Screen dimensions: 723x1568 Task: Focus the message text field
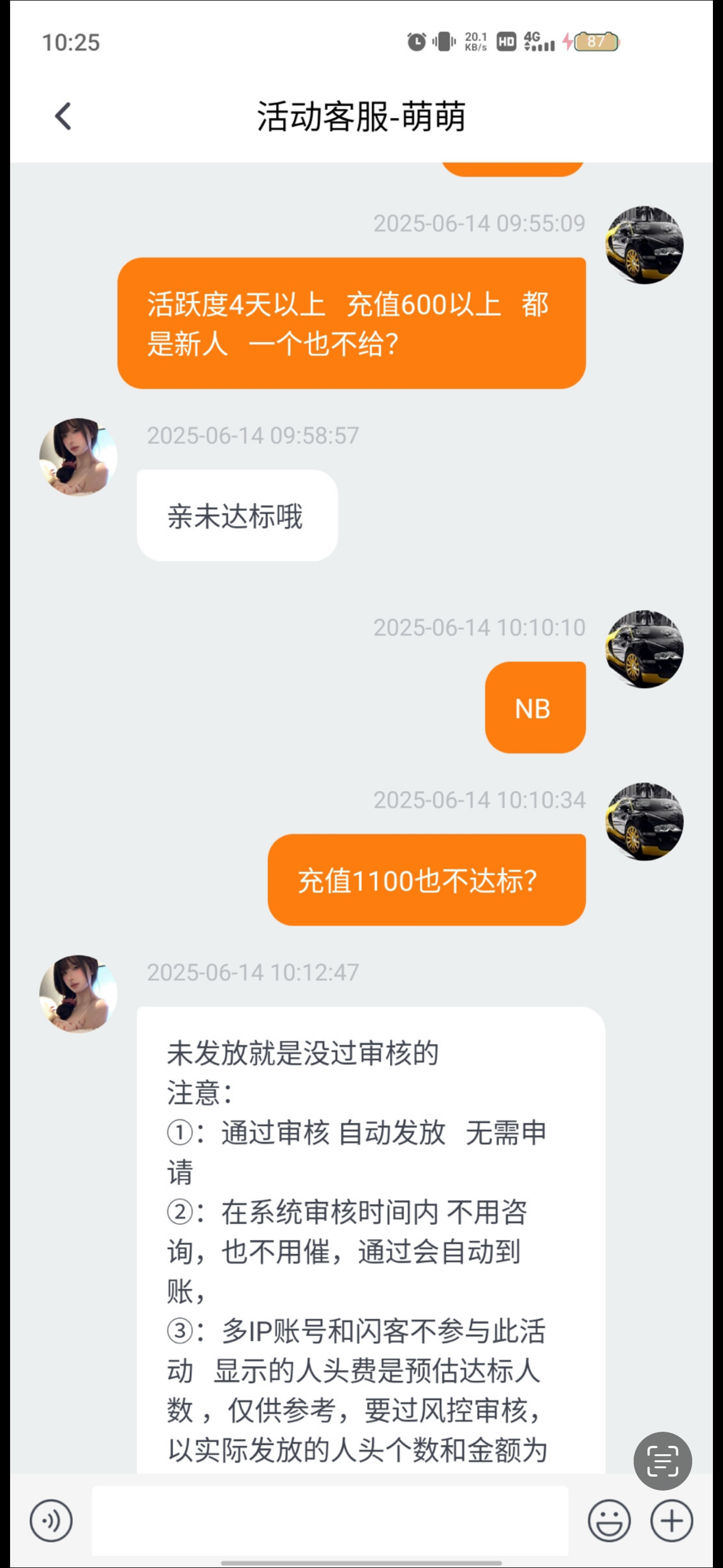point(330,1520)
